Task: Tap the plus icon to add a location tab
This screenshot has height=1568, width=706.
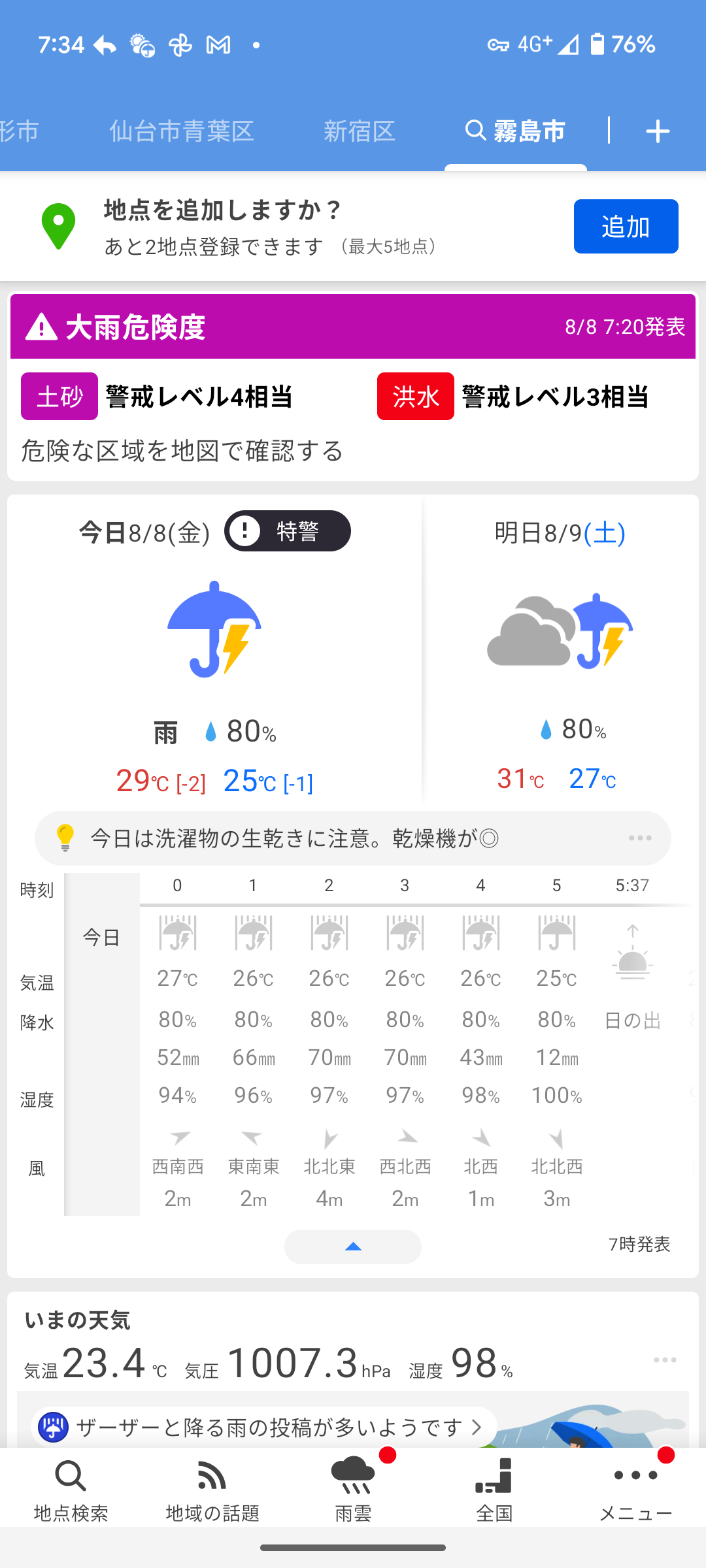Action: coord(658,131)
